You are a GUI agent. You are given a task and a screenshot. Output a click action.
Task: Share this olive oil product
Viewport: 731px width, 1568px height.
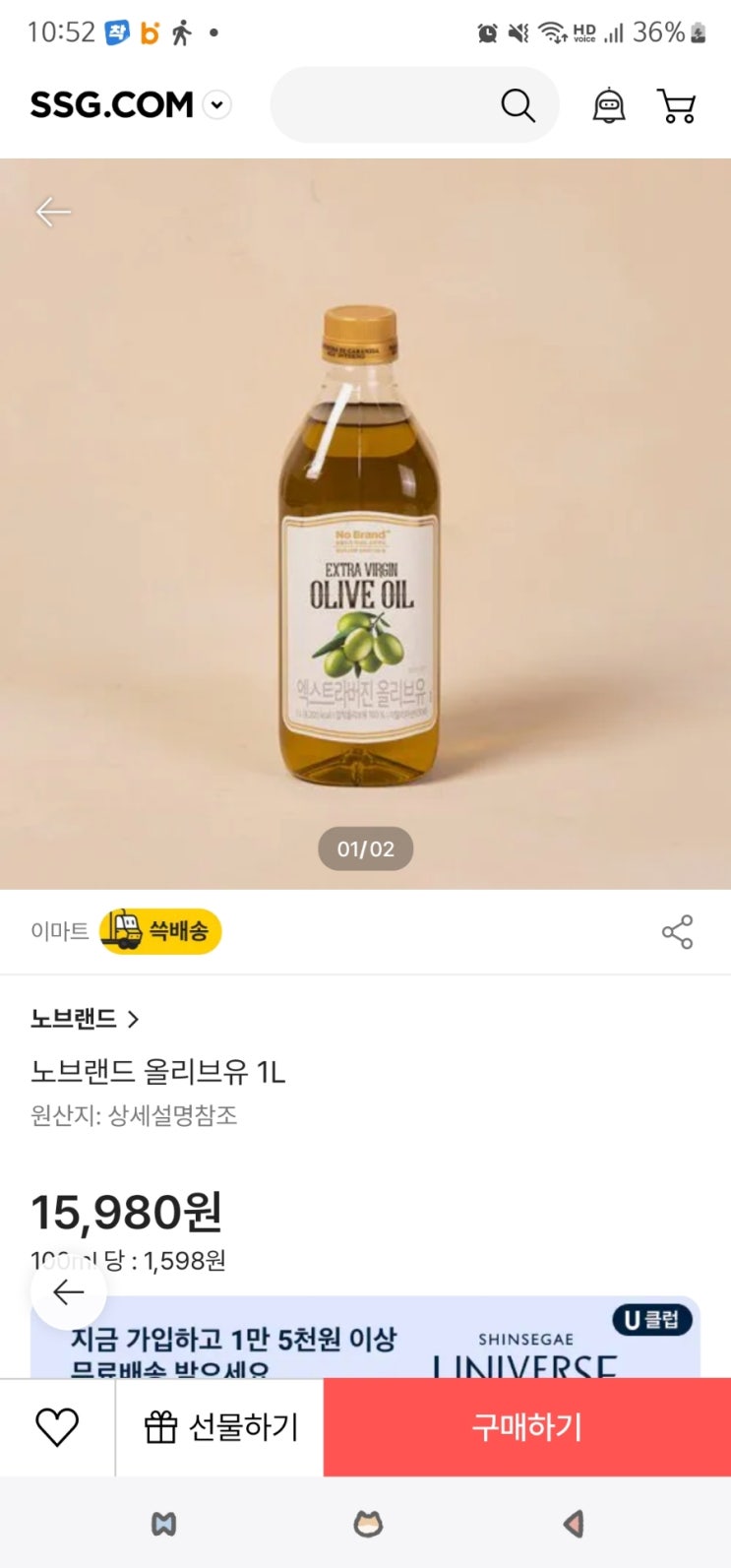coord(677,932)
